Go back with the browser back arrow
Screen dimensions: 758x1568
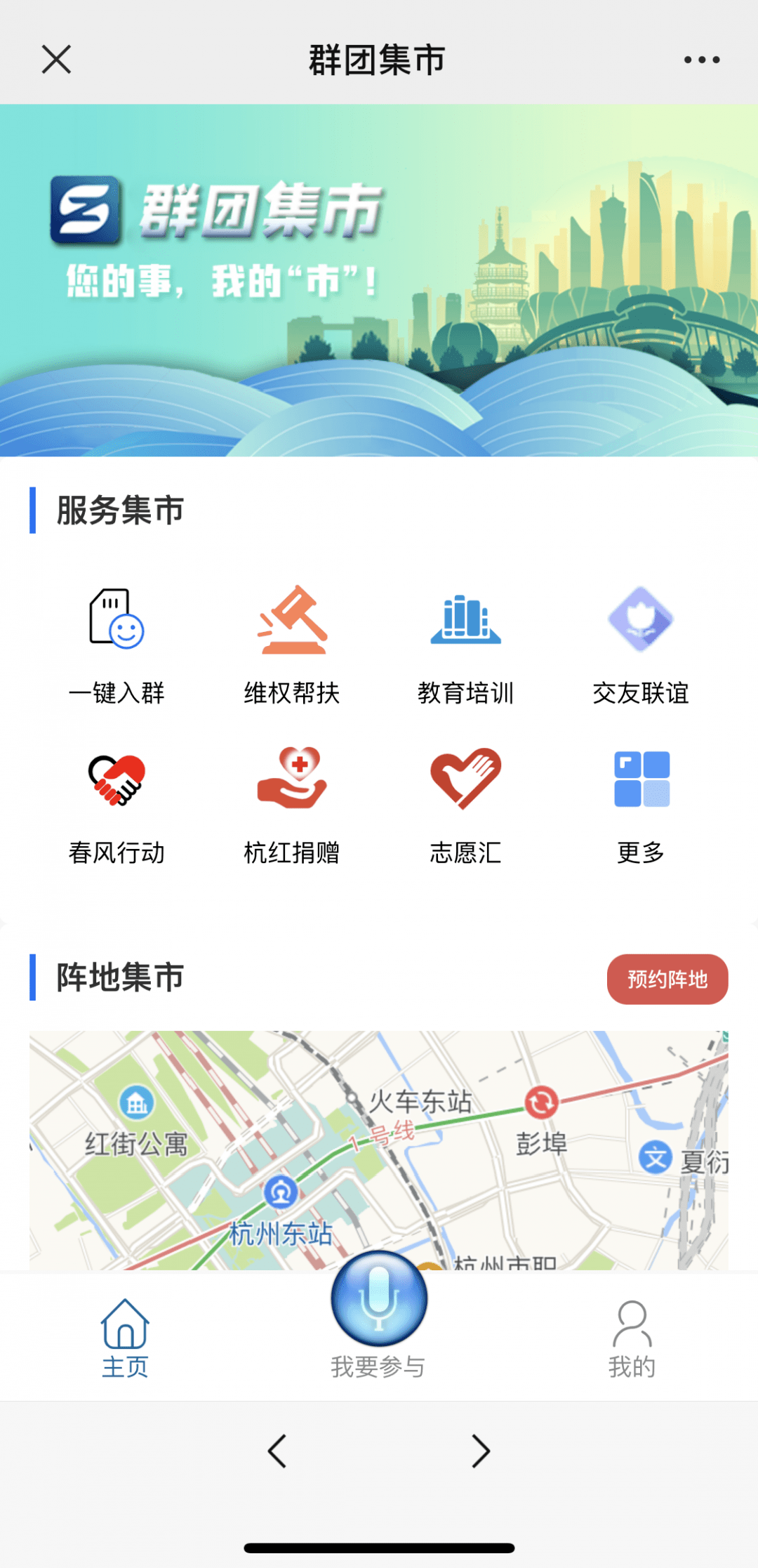point(277,1451)
